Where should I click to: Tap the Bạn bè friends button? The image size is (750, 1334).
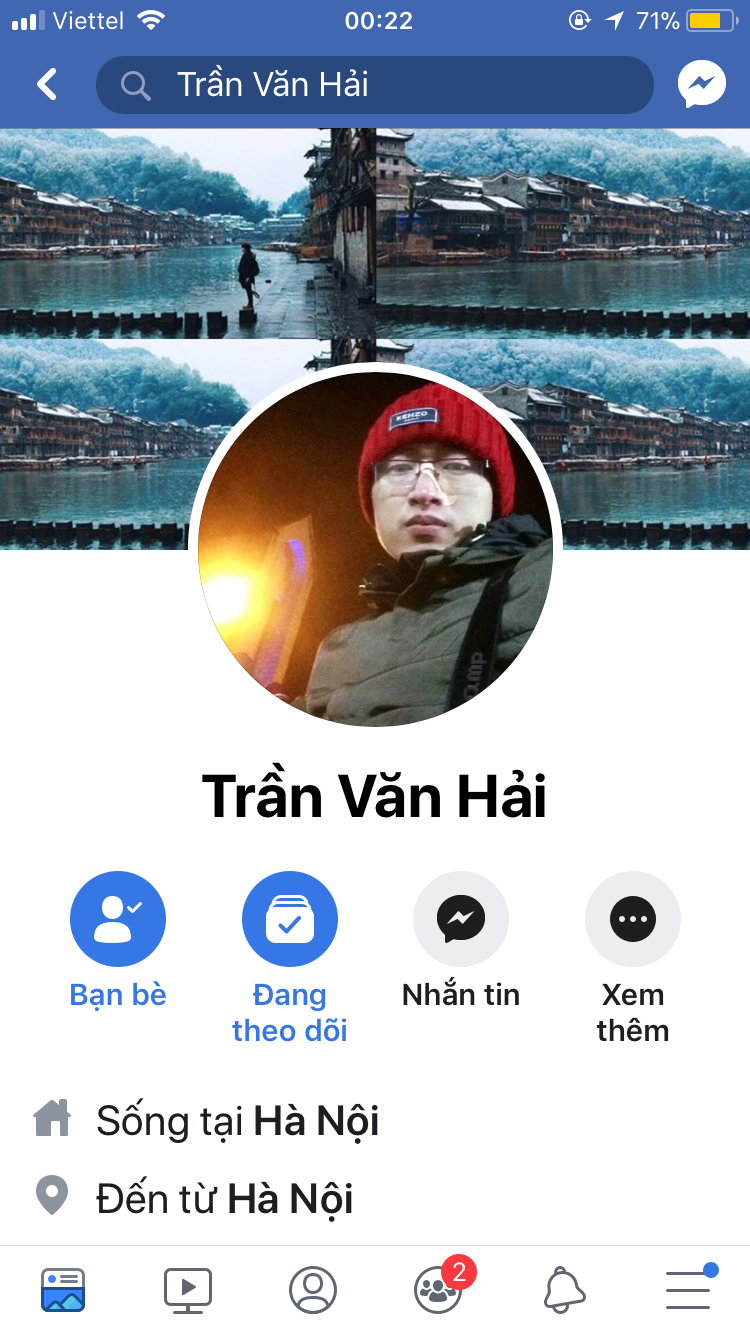118,919
